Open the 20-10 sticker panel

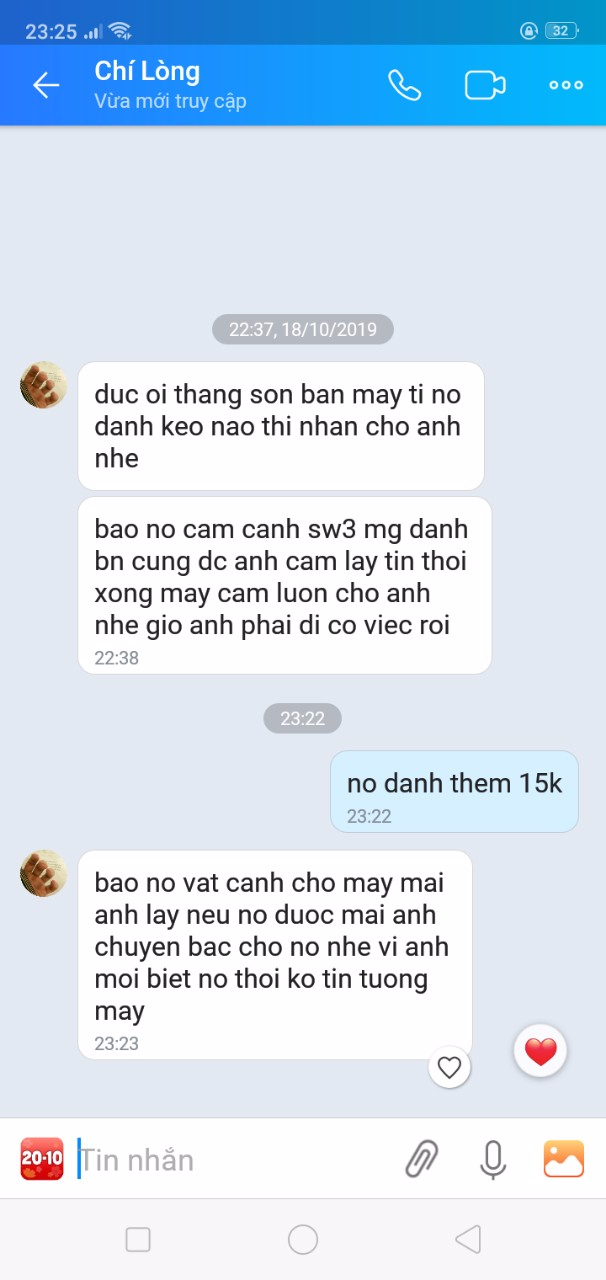42,1159
